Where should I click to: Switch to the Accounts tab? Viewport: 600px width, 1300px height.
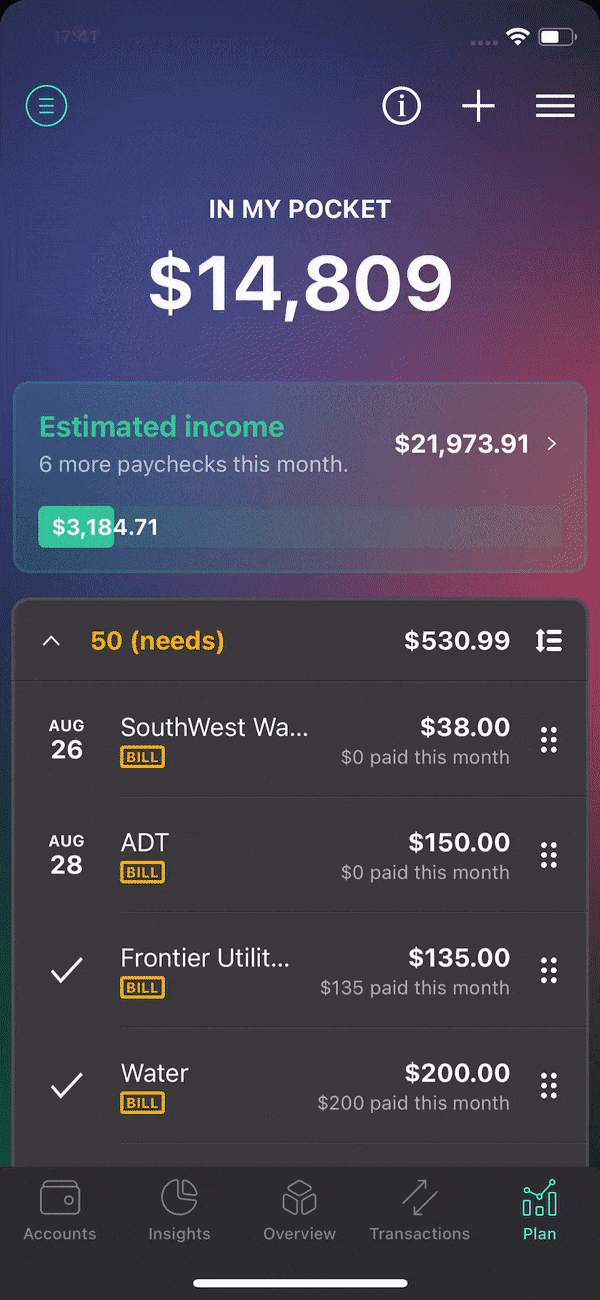(60, 1210)
